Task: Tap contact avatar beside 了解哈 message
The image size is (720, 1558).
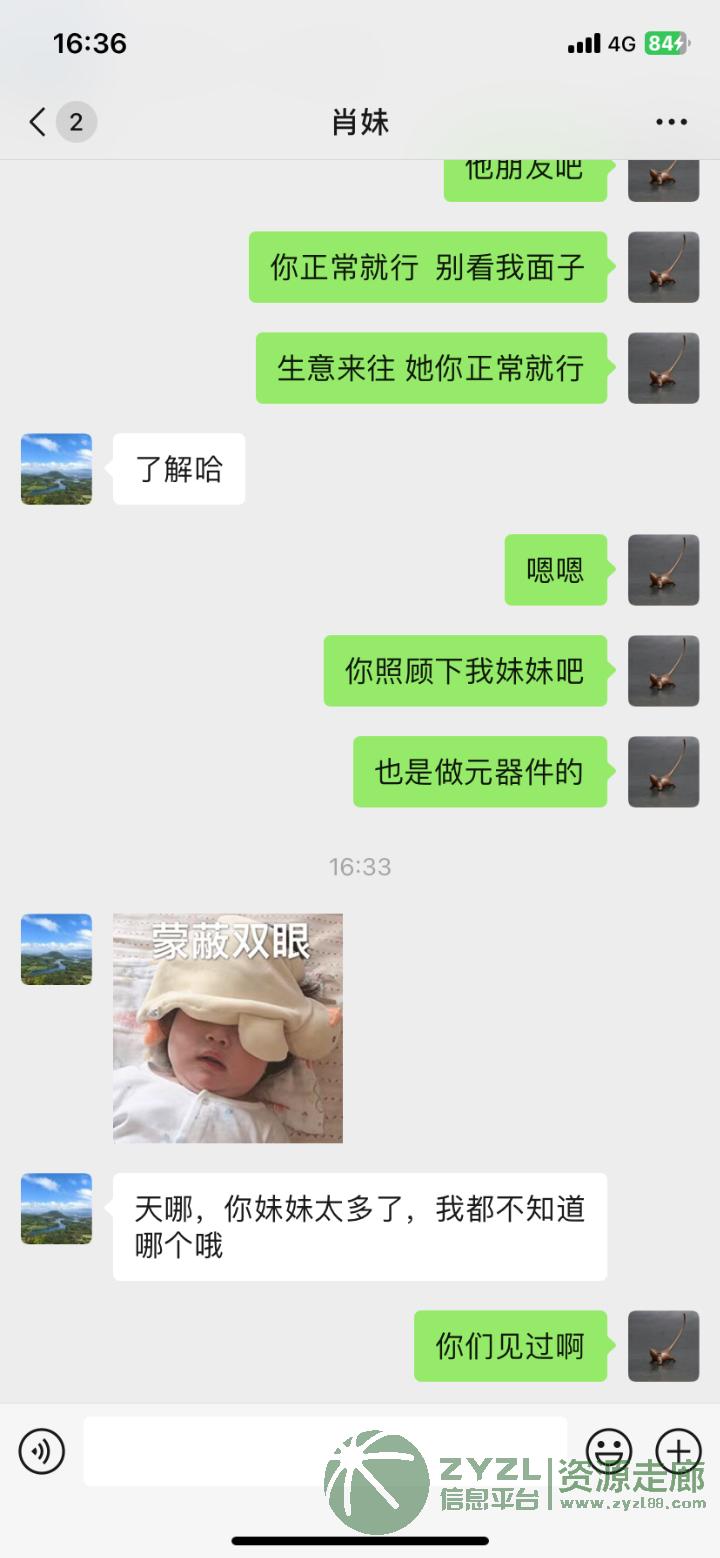Action: pos(56,469)
